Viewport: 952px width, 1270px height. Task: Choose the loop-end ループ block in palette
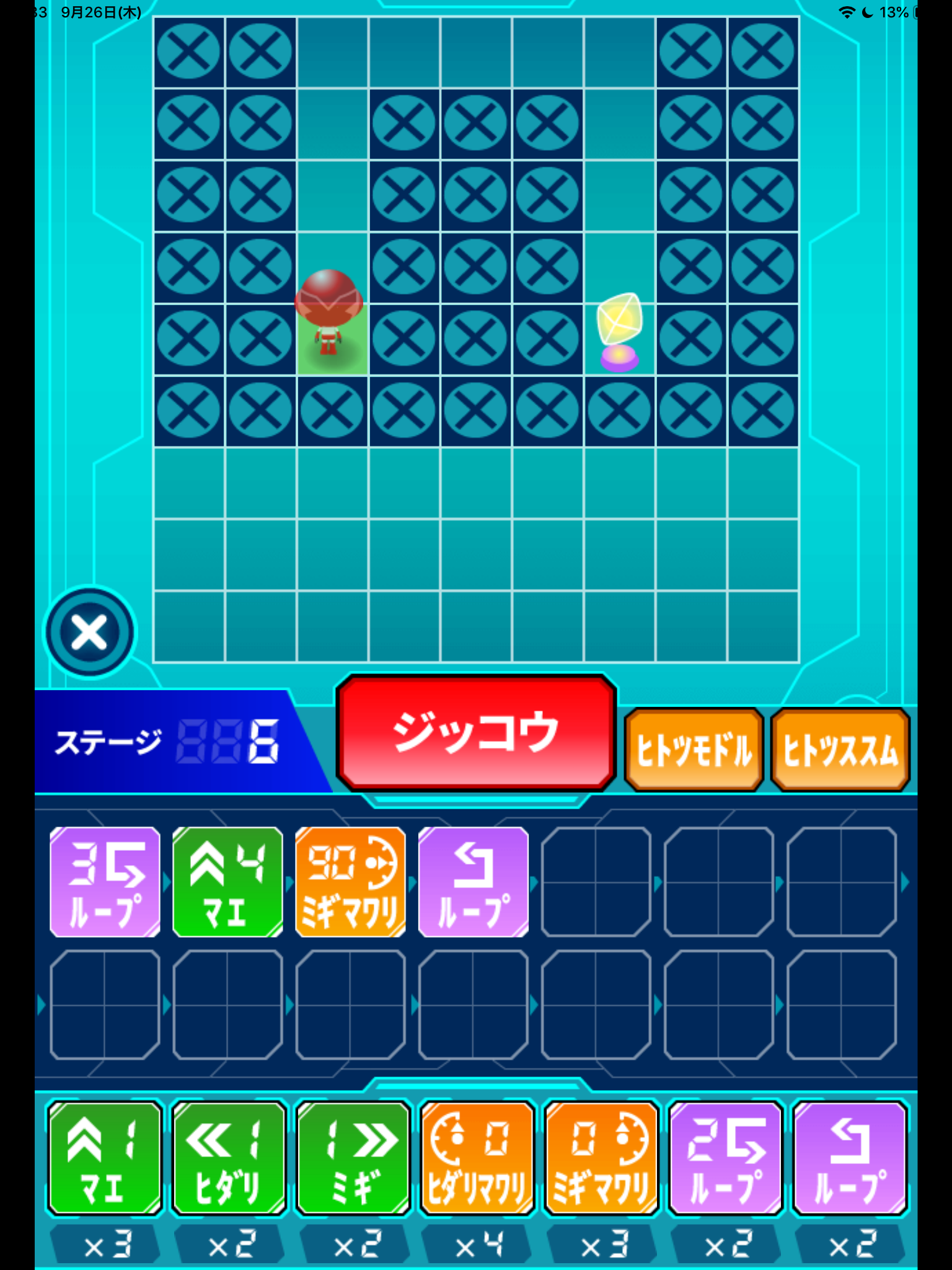click(850, 1158)
